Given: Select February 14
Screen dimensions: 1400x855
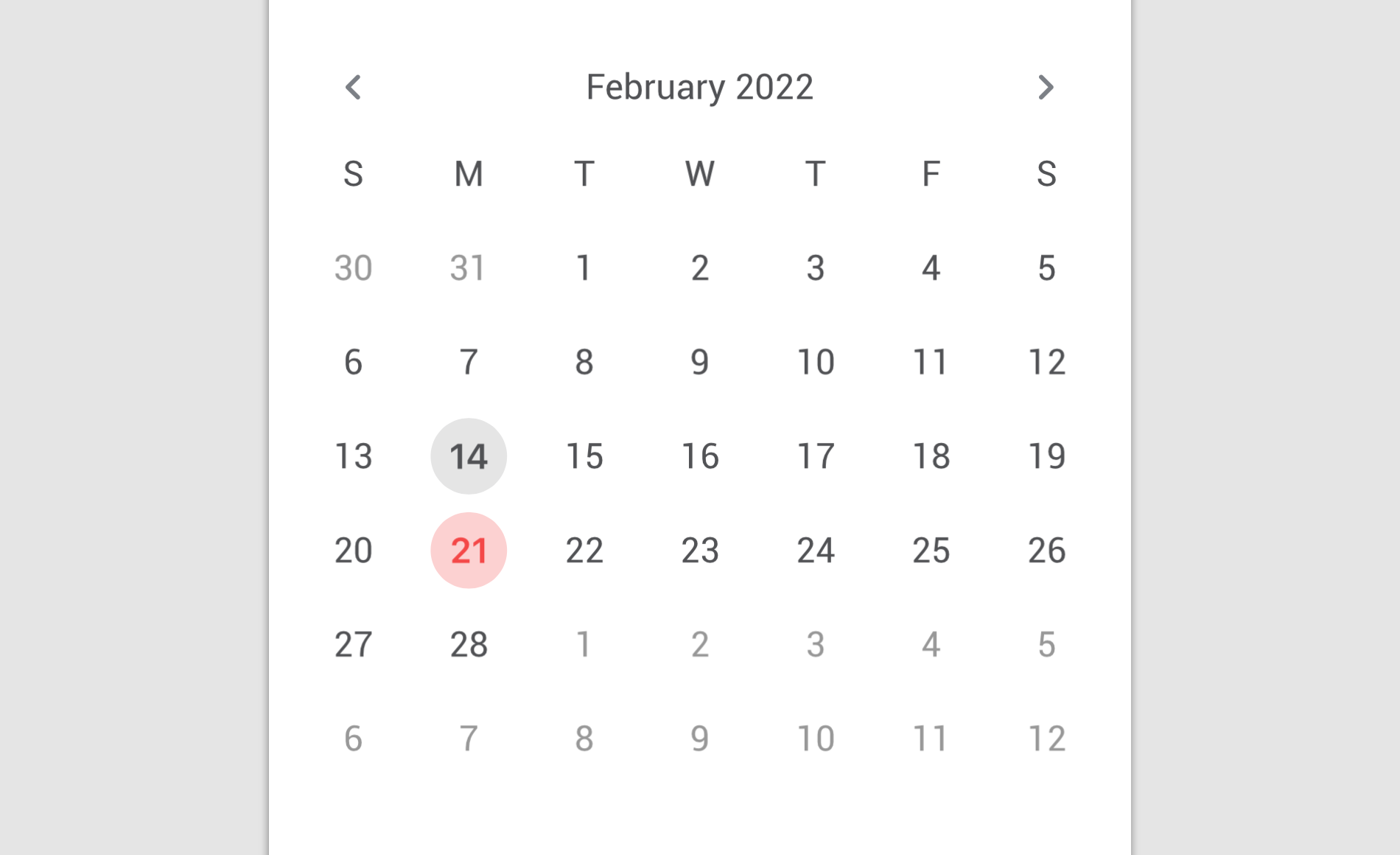Looking at the screenshot, I should [469, 456].
